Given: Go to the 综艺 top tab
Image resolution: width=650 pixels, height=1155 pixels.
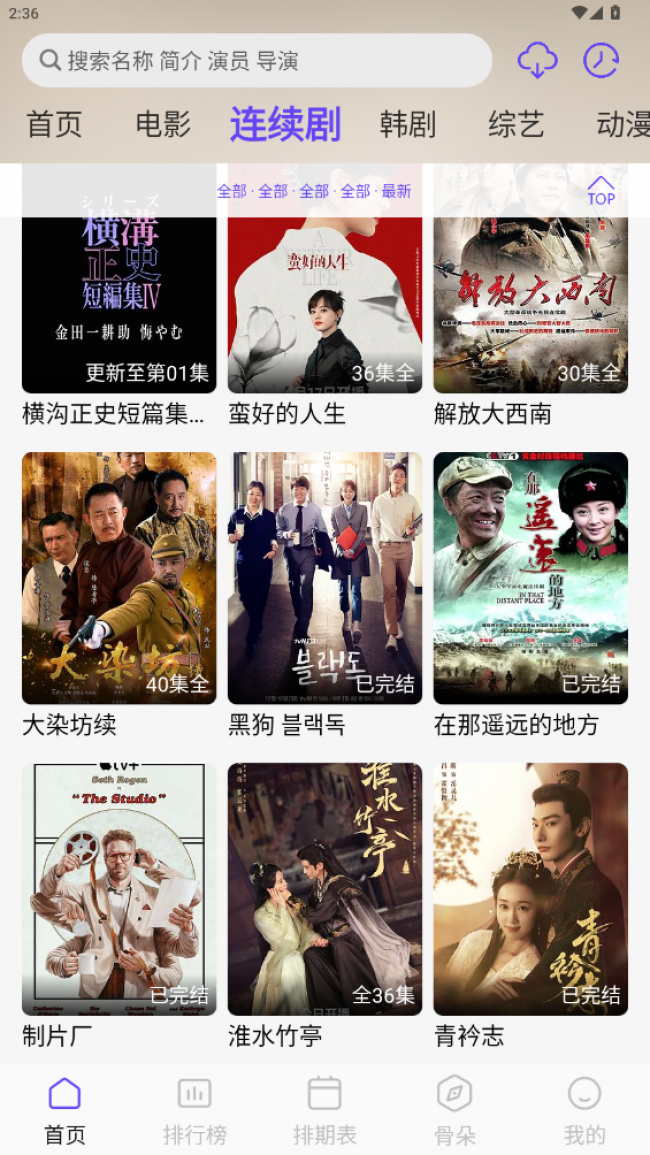Looking at the screenshot, I should tap(516, 124).
